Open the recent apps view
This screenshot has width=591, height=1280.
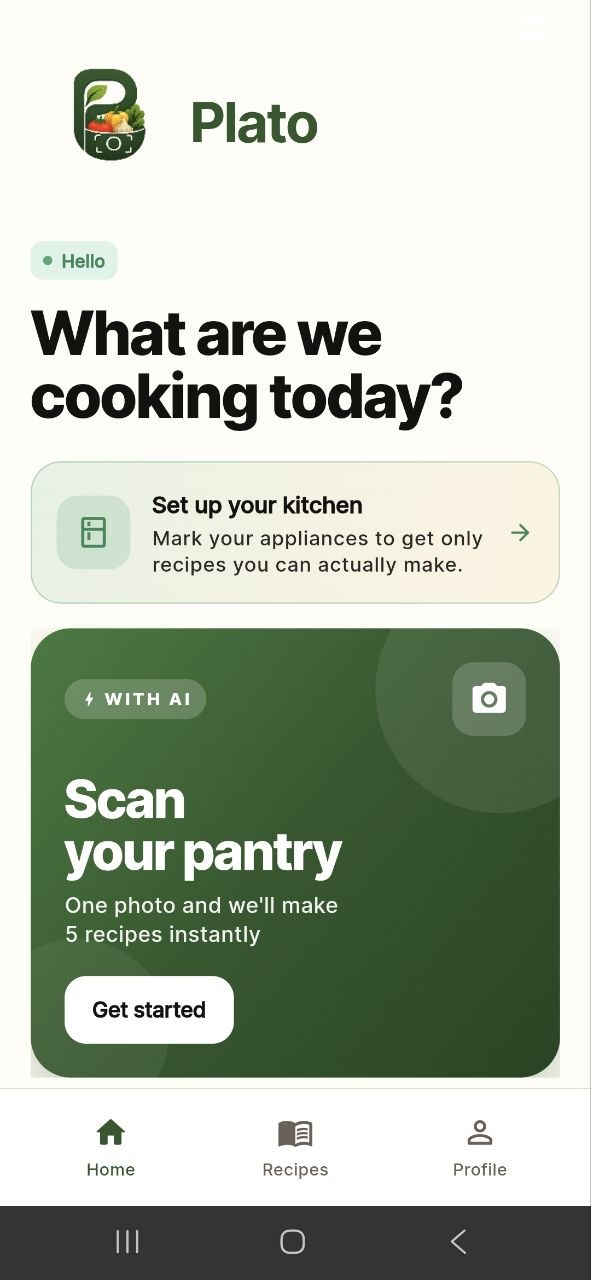pos(127,1242)
